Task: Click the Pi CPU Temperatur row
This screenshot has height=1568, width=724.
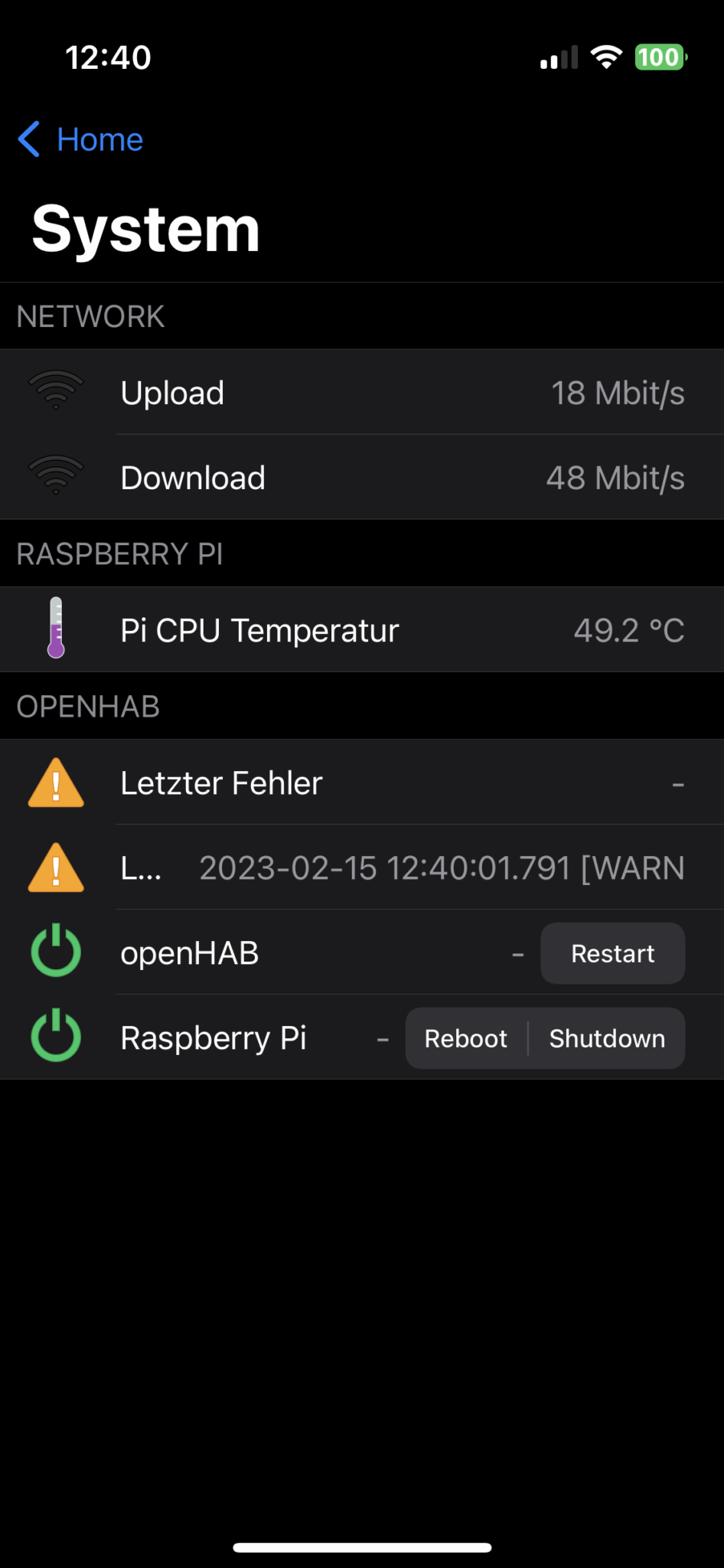Action: (362, 629)
